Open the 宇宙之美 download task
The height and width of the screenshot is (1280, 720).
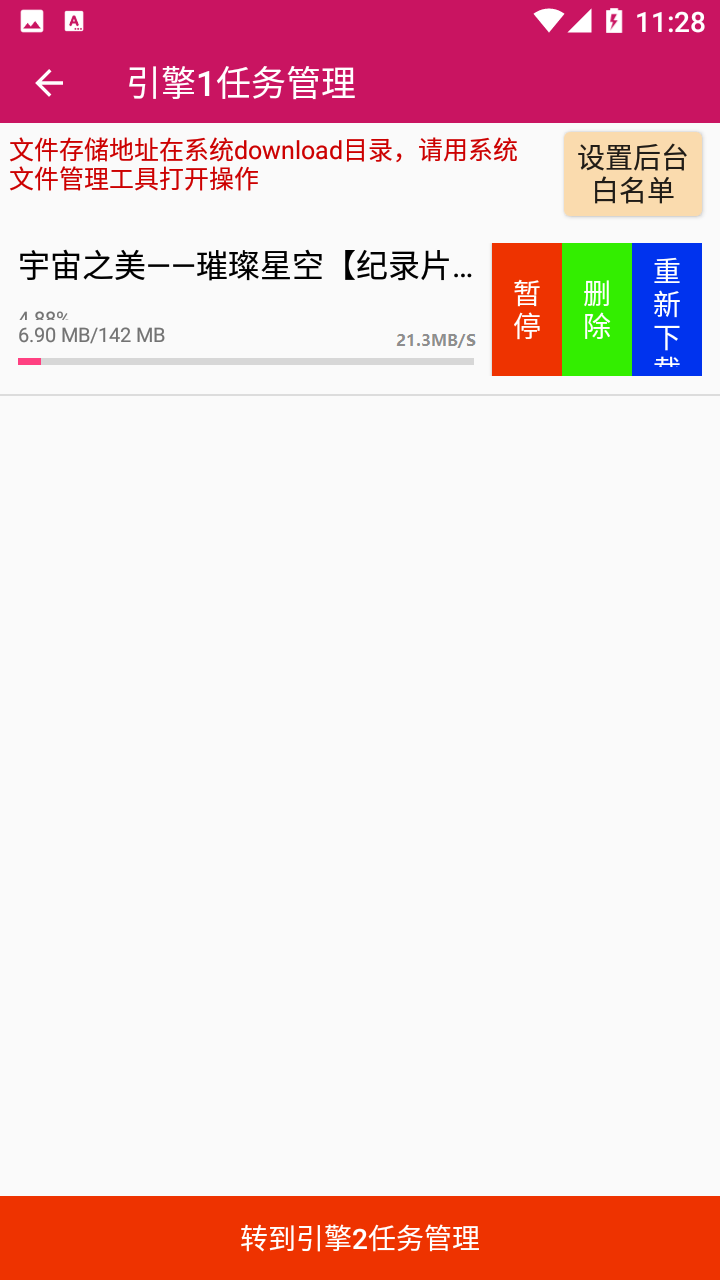246,268
